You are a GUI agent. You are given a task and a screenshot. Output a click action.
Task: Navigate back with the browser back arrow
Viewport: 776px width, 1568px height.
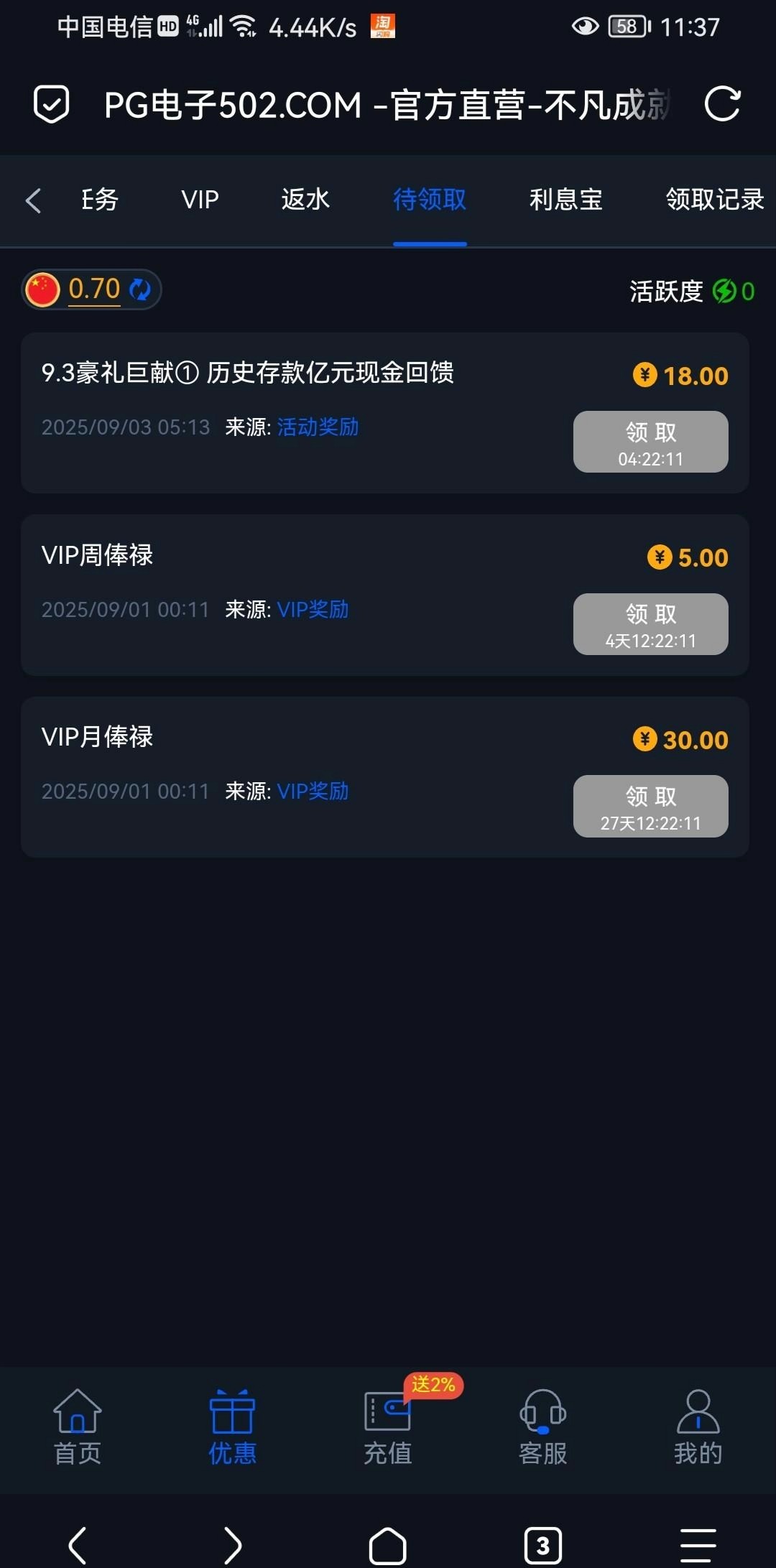pos(78,1545)
